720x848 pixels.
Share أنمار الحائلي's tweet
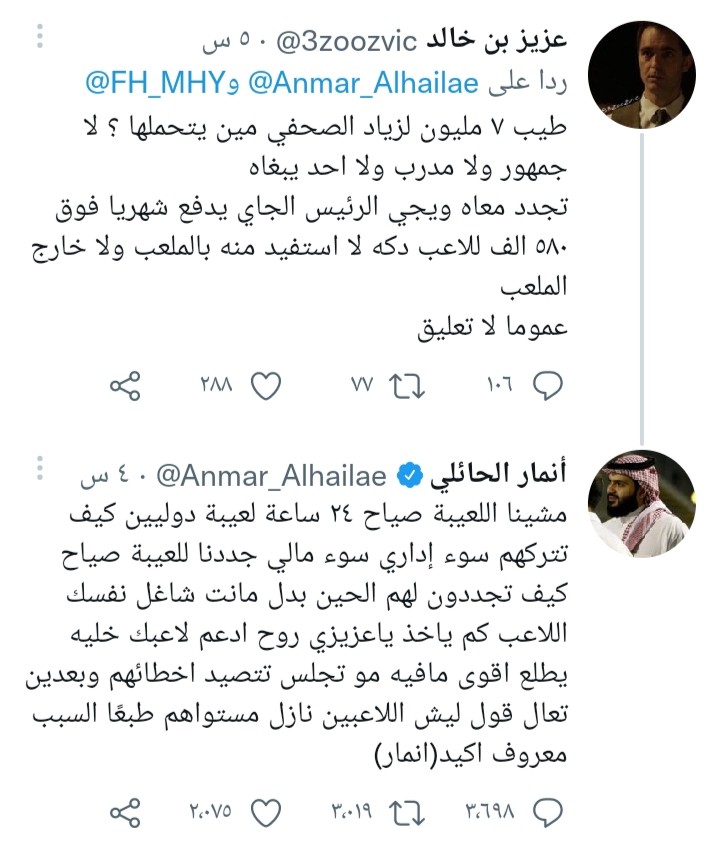click(123, 811)
